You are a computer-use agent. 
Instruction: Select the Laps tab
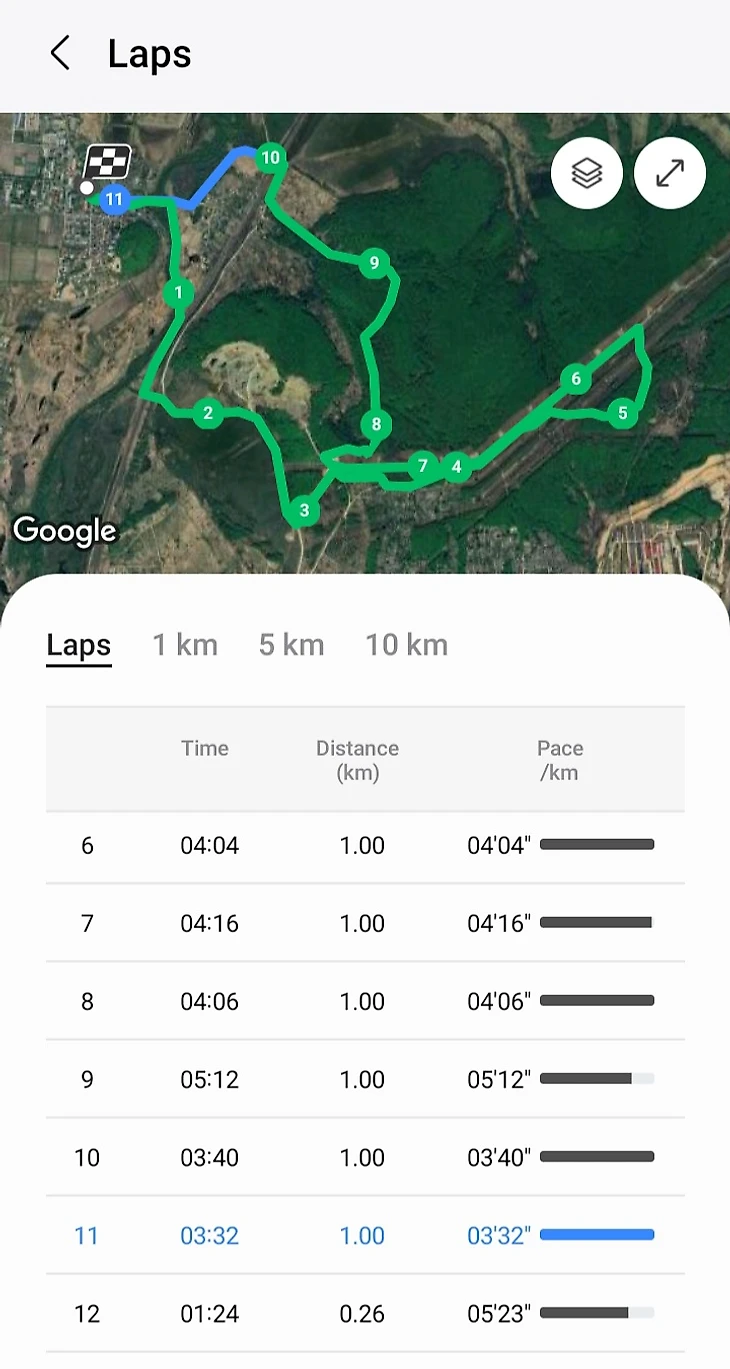pos(79,646)
